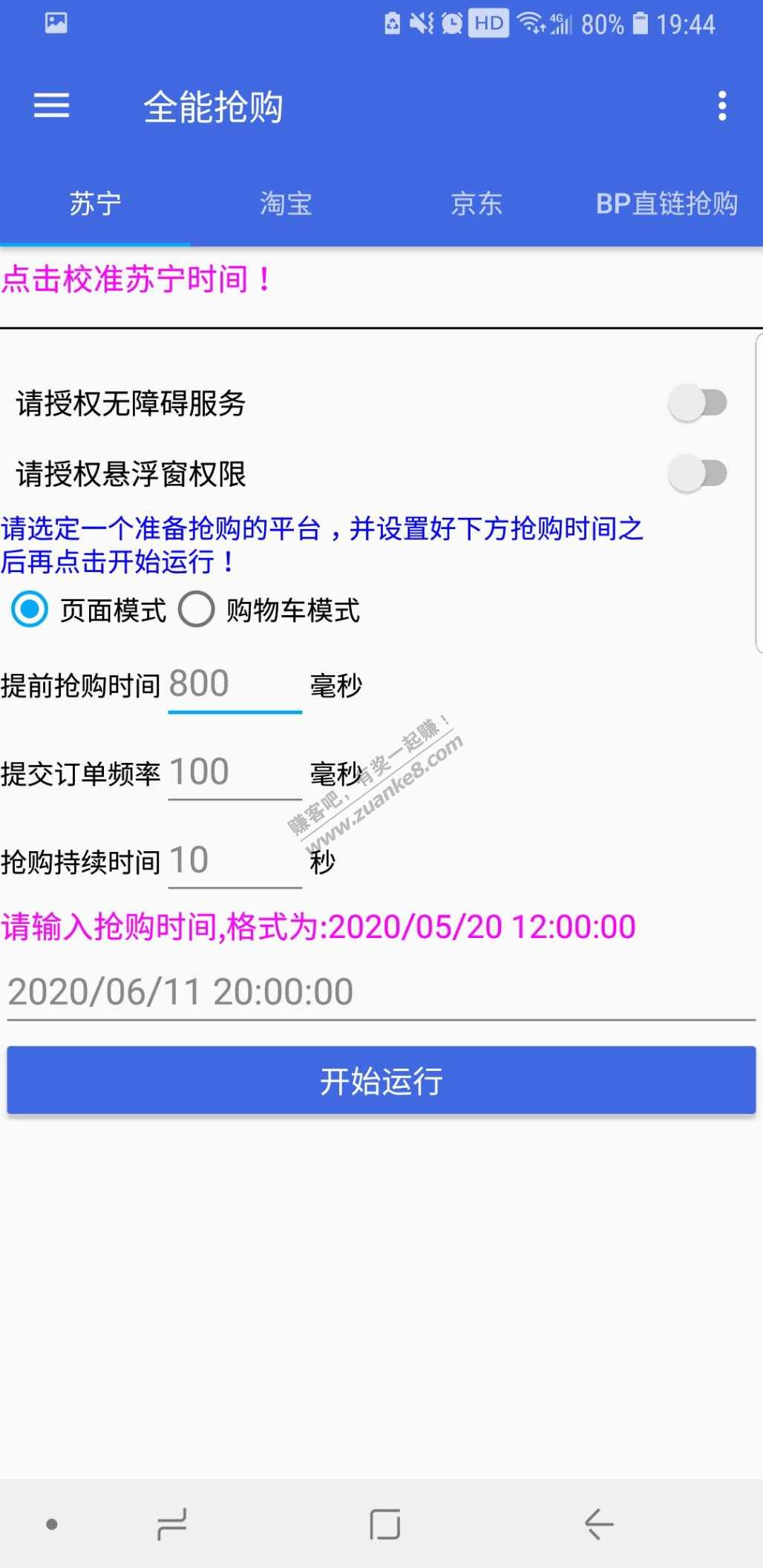
Task: Select the 苏宁 tab
Action: click(x=95, y=203)
